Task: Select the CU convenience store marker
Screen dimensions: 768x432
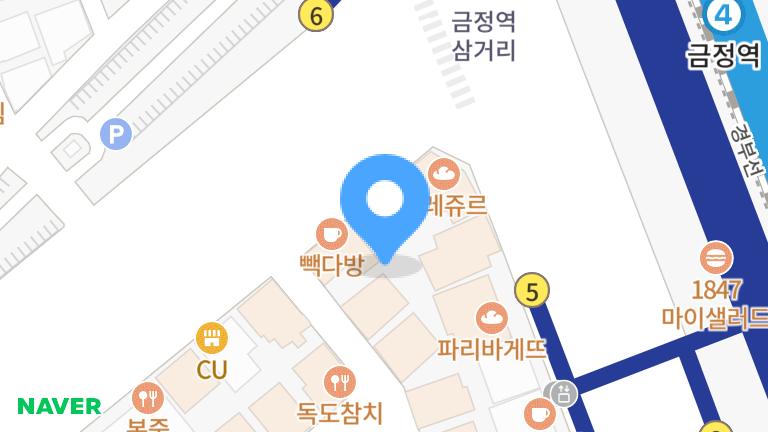Action: [x=211, y=338]
